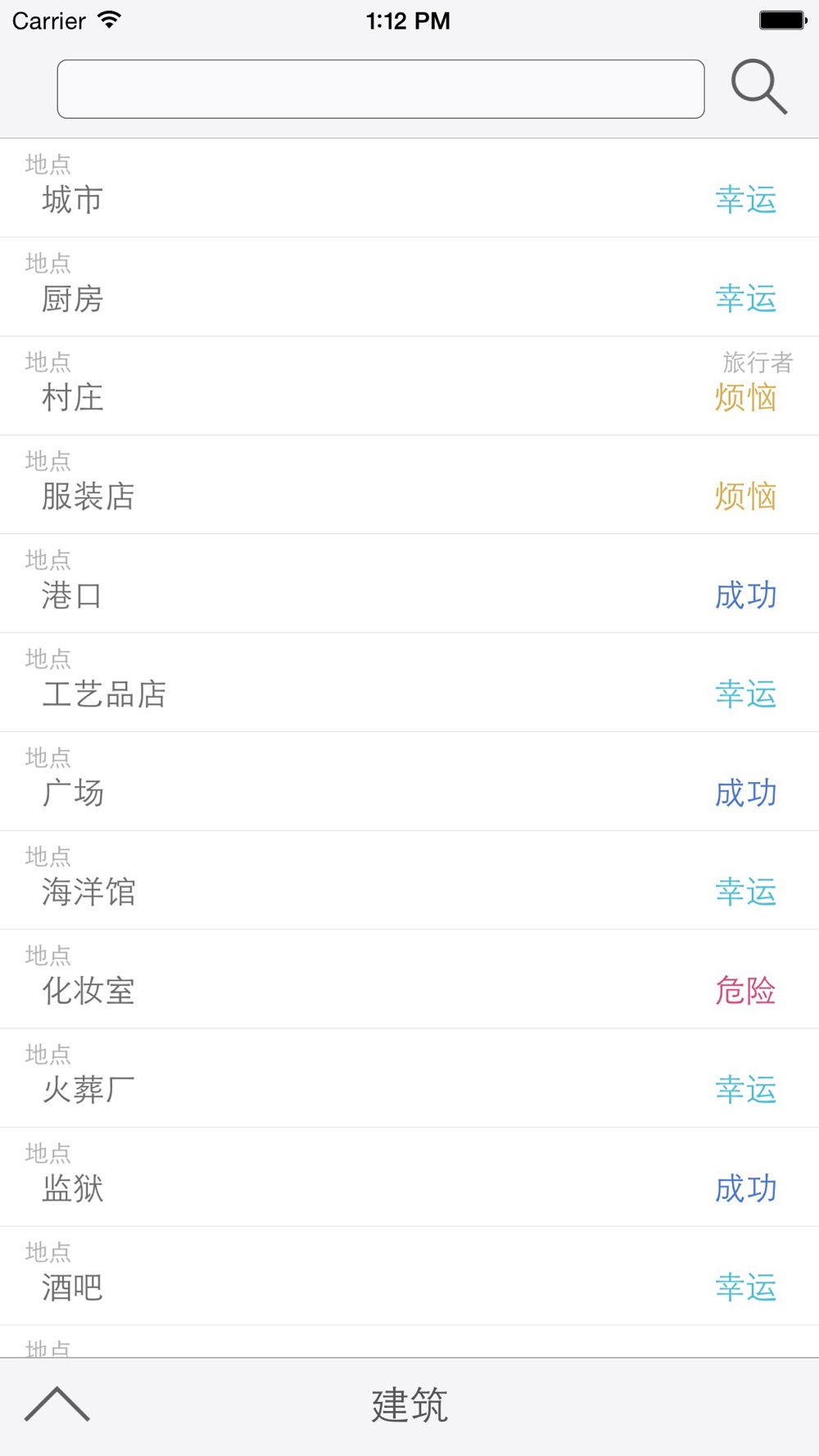Viewport: 819px width, 1456px height.
Task: Open the 酒吧 entry
Action: (x=409, y=1277)
